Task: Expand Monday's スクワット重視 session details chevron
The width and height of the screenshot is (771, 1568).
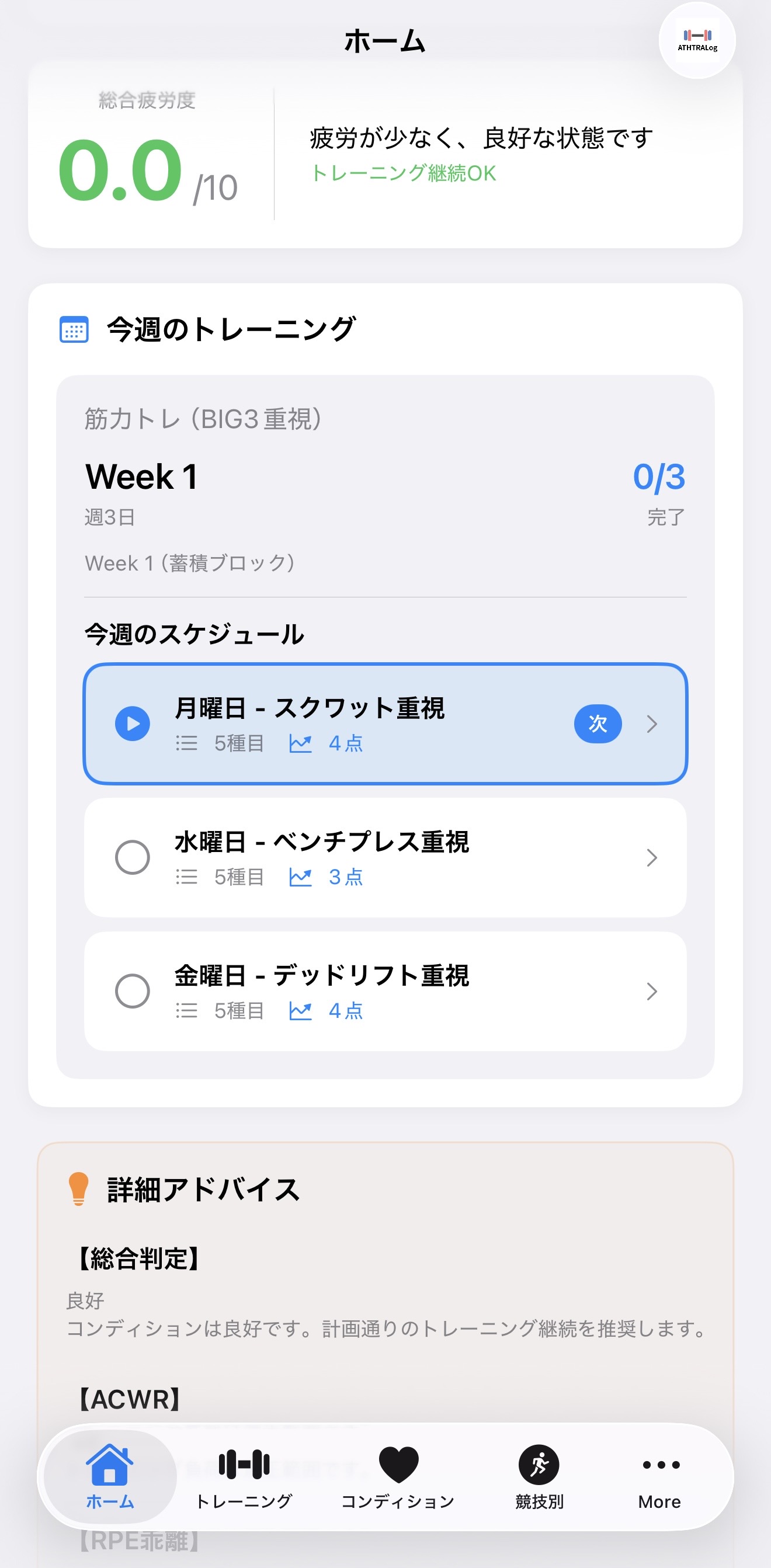Action: [x=653, y=723]
